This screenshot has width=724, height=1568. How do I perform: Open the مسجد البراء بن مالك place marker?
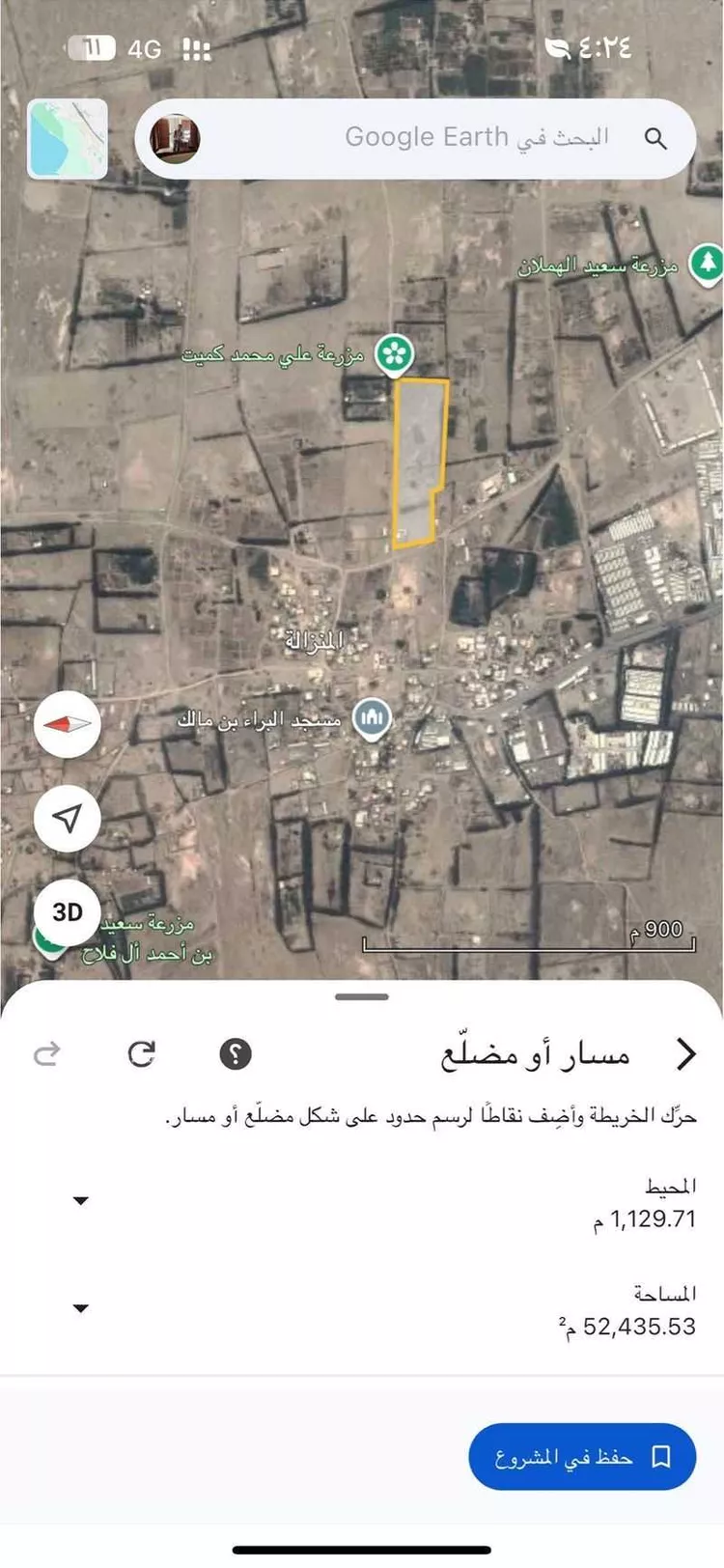tap(372, 719)
